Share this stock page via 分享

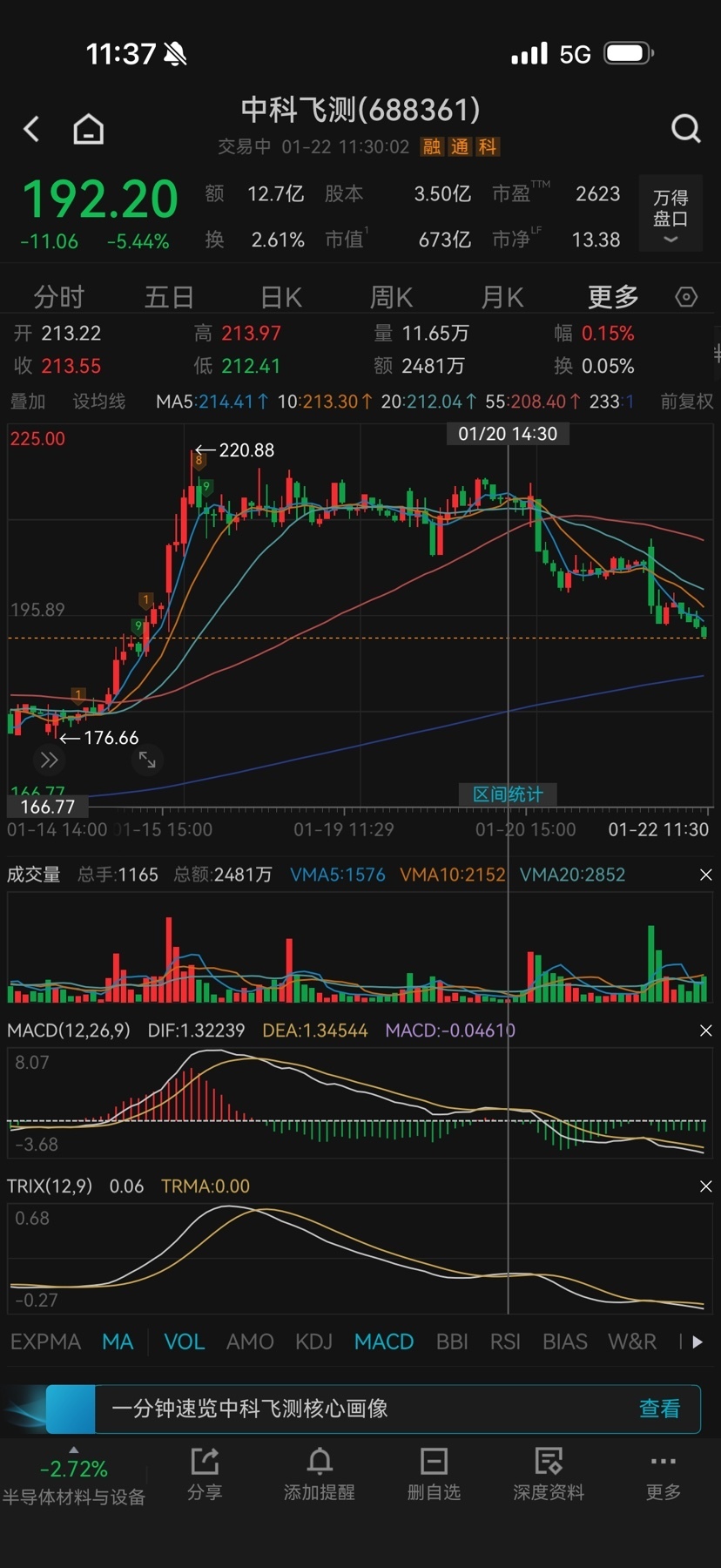click(x=205, y=1474)
